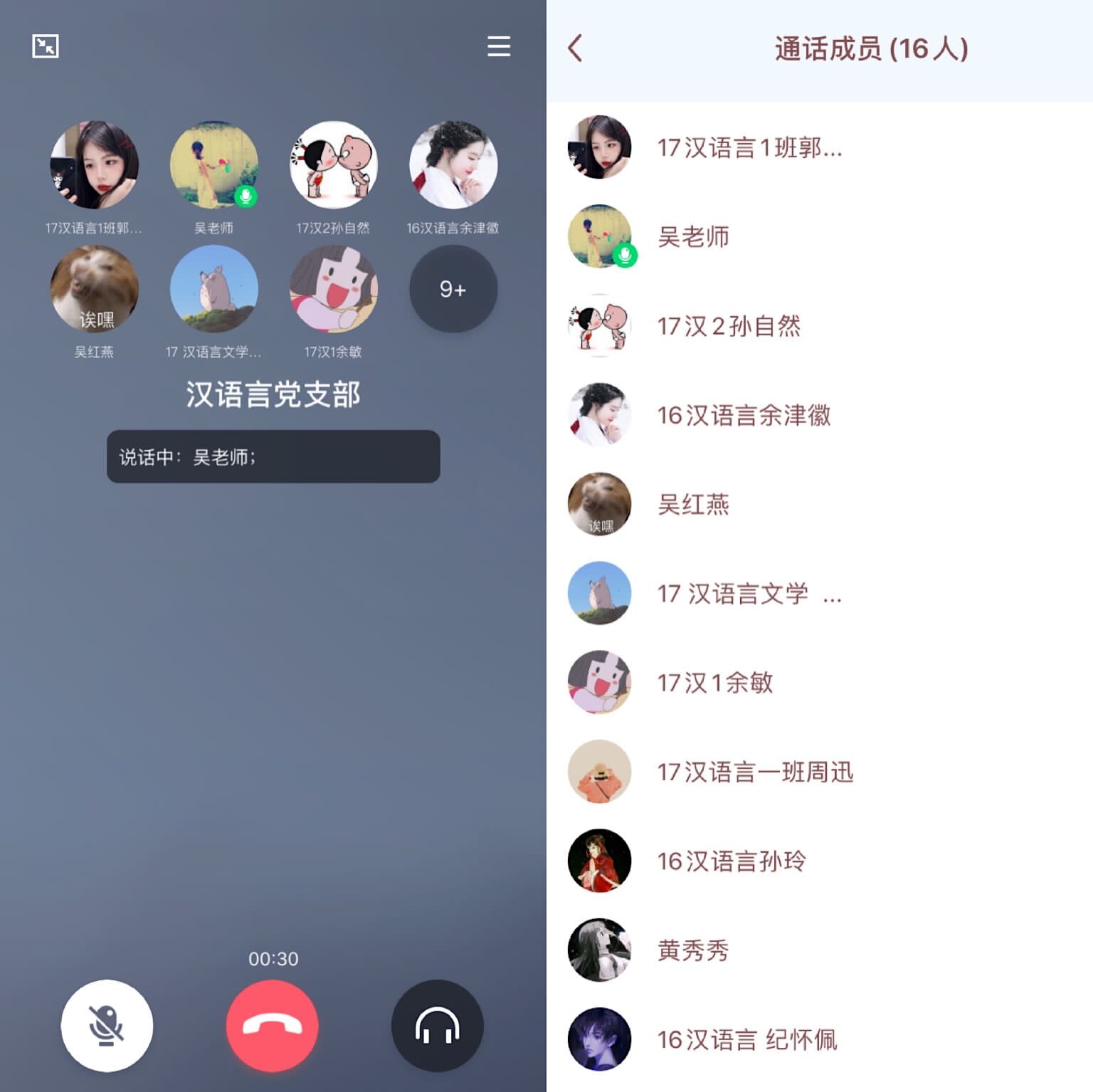
Task: Minimize the call window
Action: 46,46
